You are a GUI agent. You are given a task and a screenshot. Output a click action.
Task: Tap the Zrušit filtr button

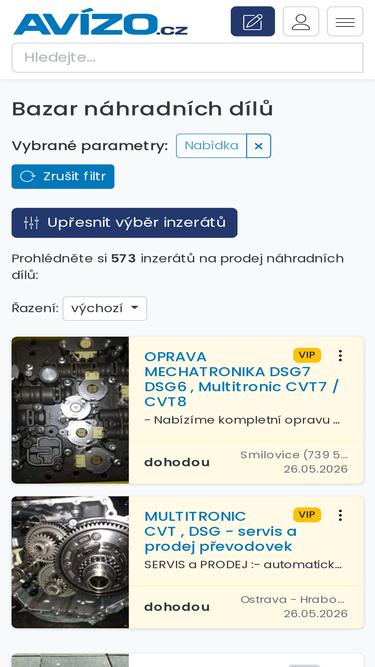(63, 177)
